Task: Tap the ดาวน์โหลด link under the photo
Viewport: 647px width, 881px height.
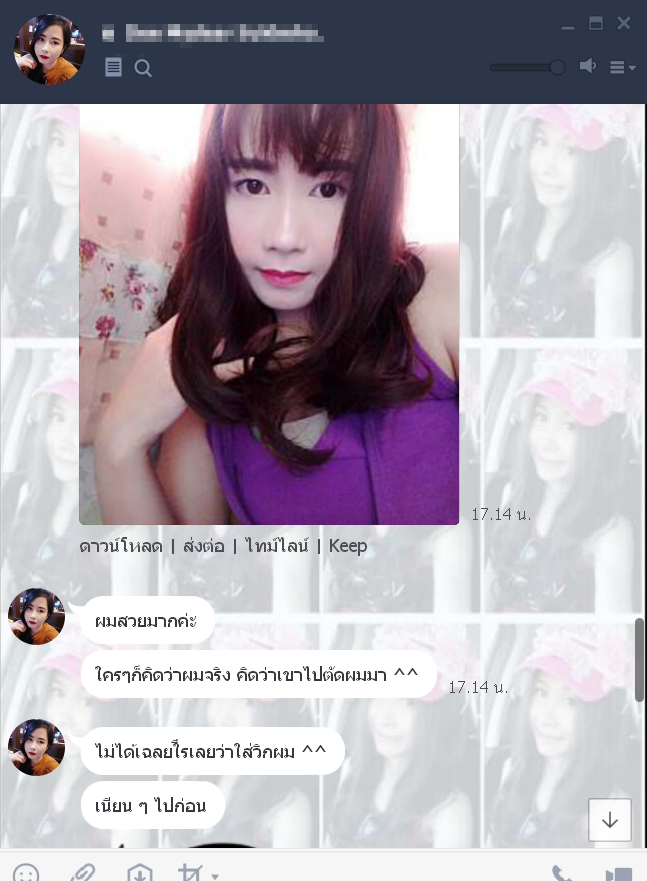Action: pyautogui.click(x=121, y=546)
